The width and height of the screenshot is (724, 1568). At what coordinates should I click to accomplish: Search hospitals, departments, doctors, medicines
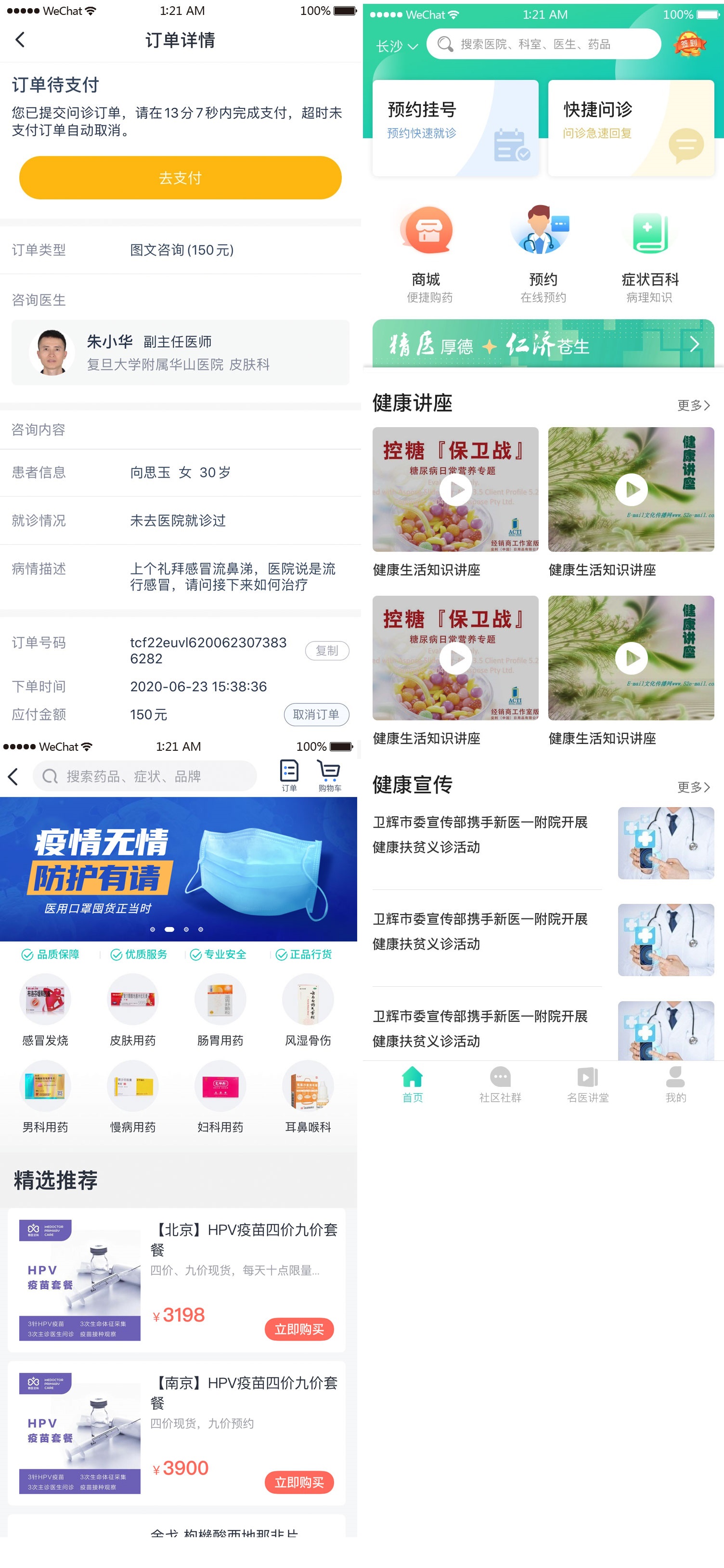point(543,44)
